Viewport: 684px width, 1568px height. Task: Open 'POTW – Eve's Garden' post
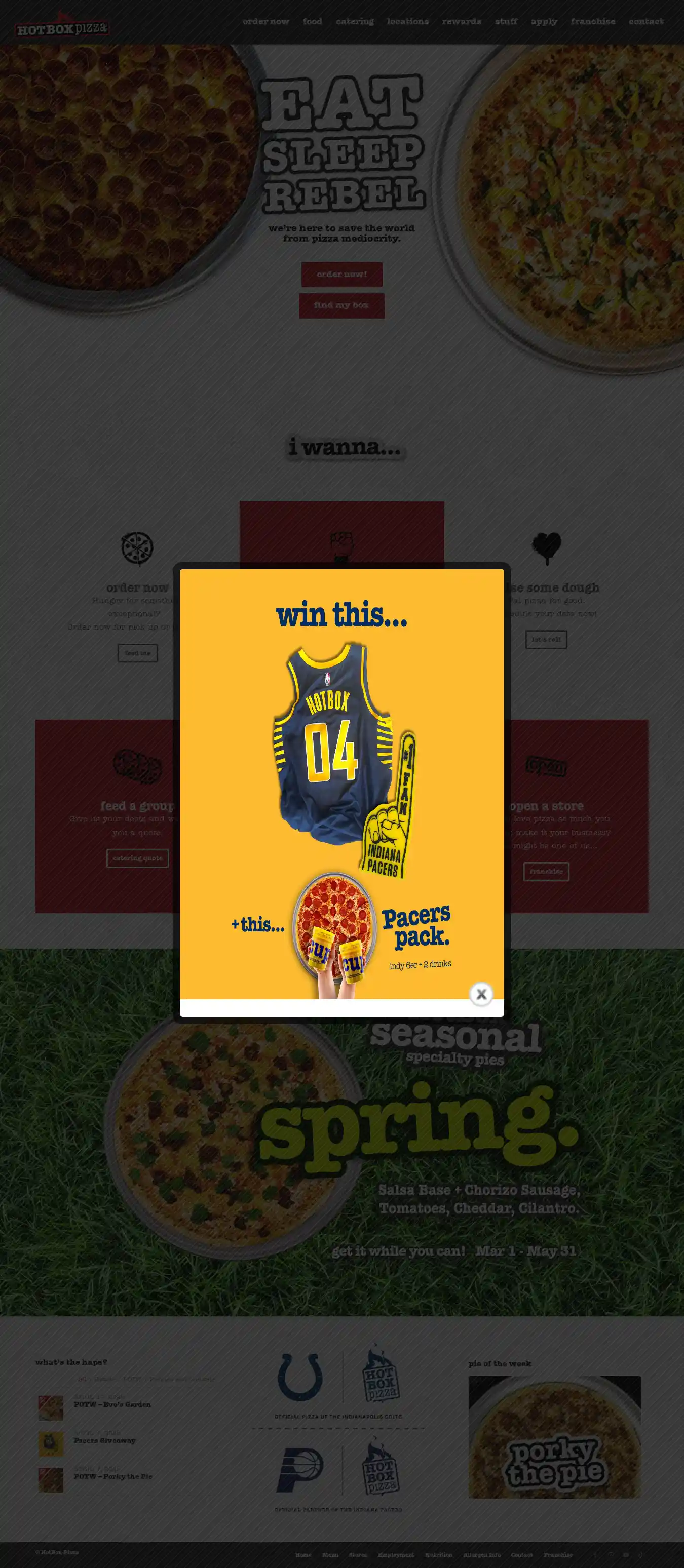[112, 1405]
